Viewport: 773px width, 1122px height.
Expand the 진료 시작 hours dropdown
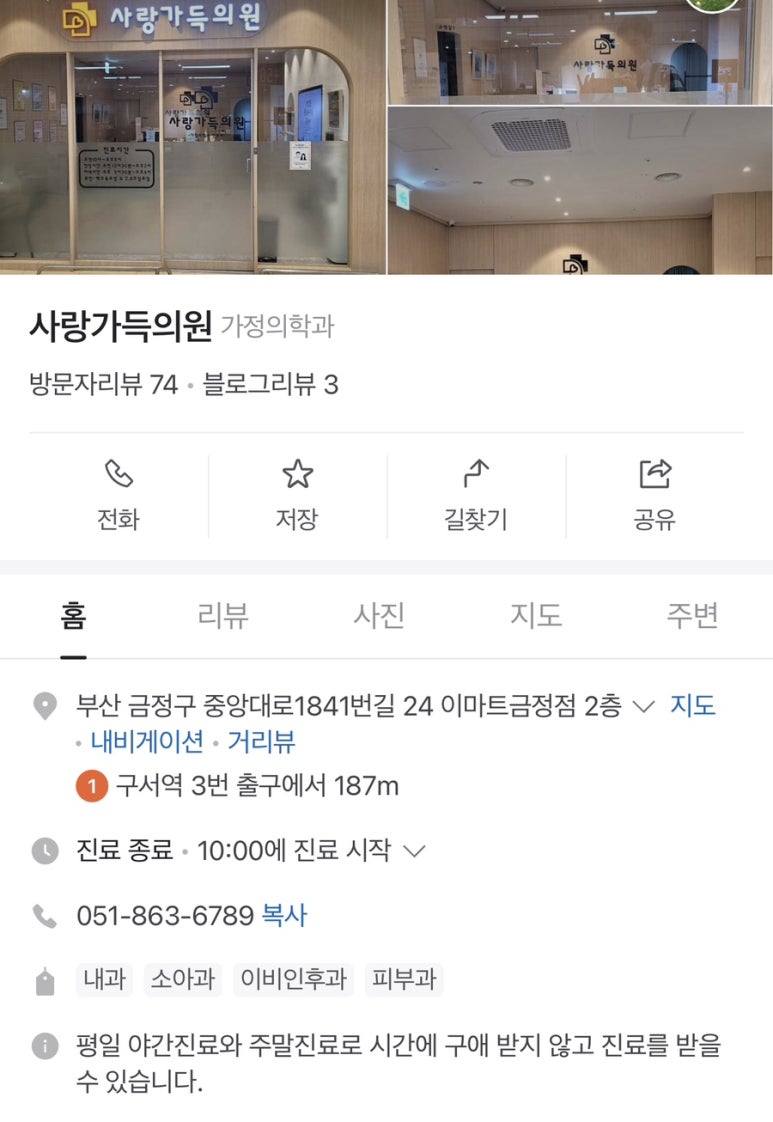coord(414,851)
